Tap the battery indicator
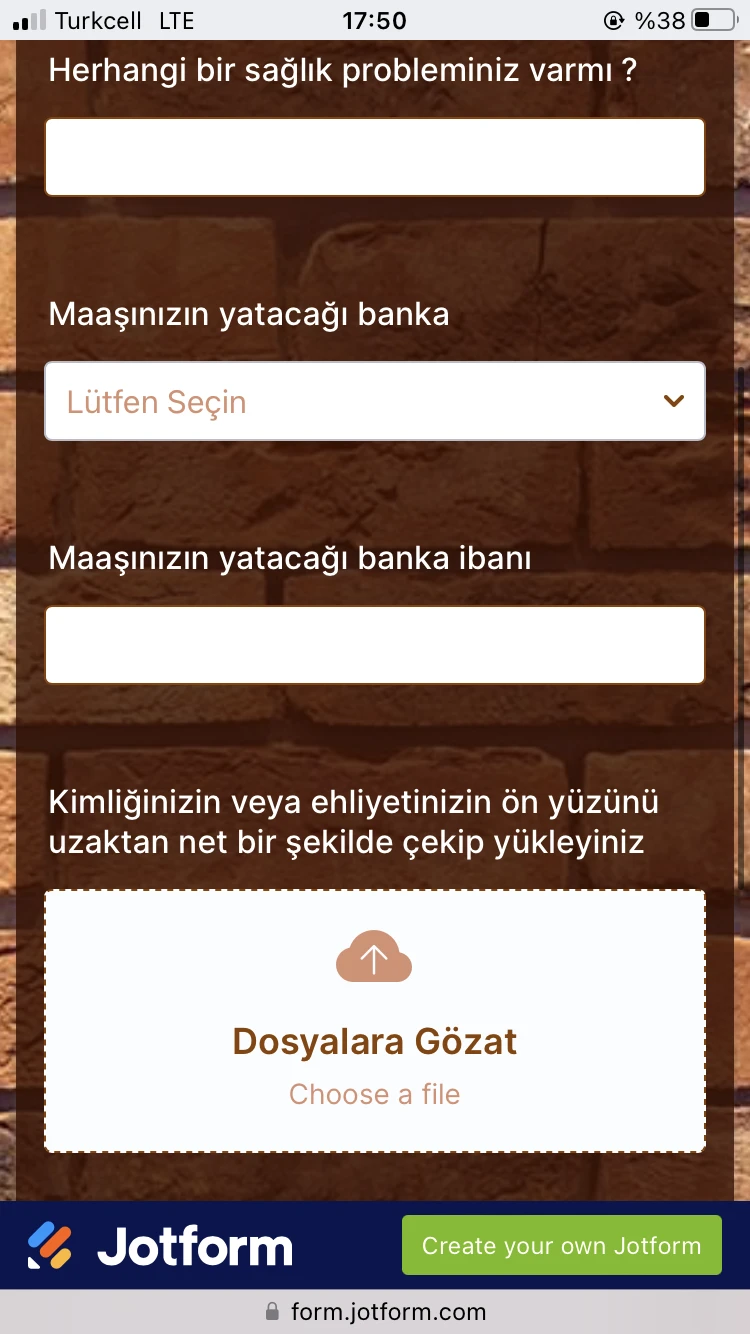Screen dimensions: 750x1334 coord(711,19)
